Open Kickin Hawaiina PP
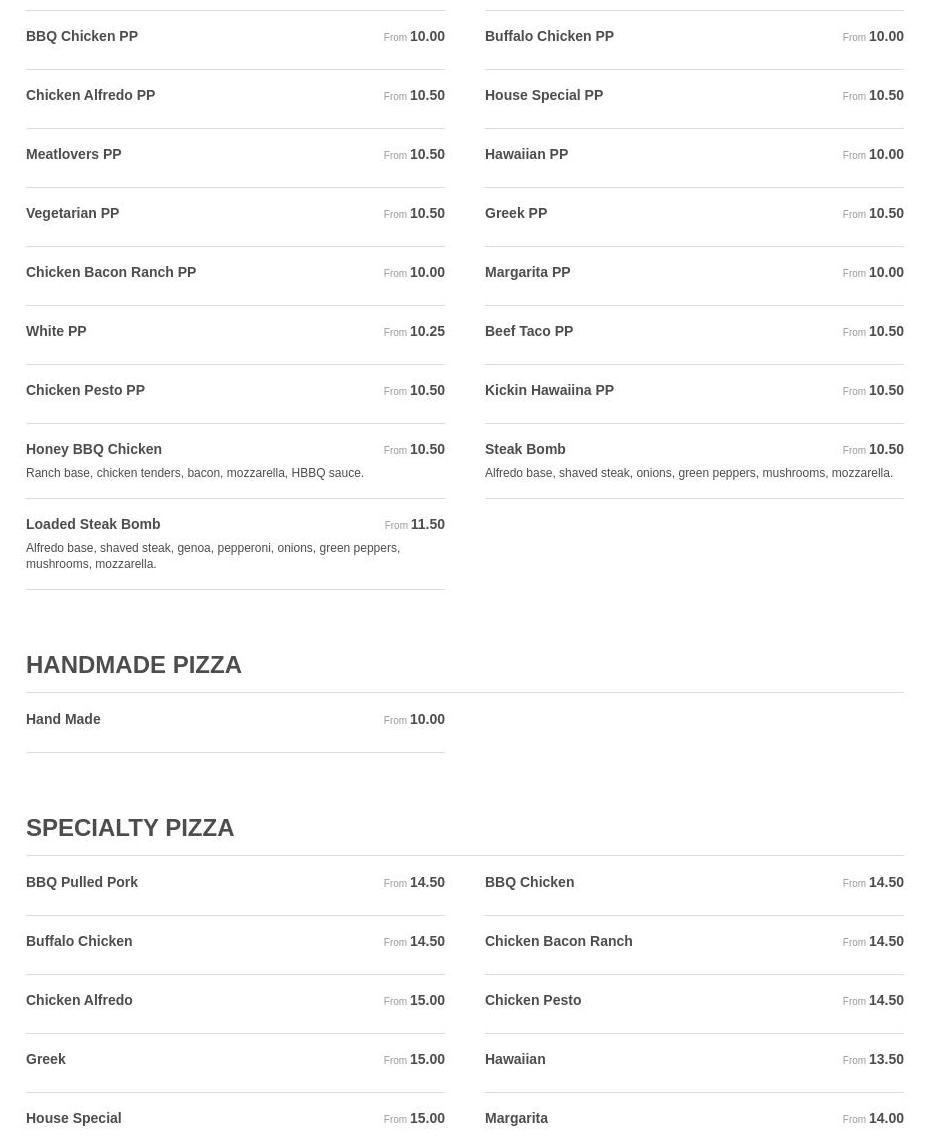The height and width of the screenshot is (1142, 930). [549, 391]
